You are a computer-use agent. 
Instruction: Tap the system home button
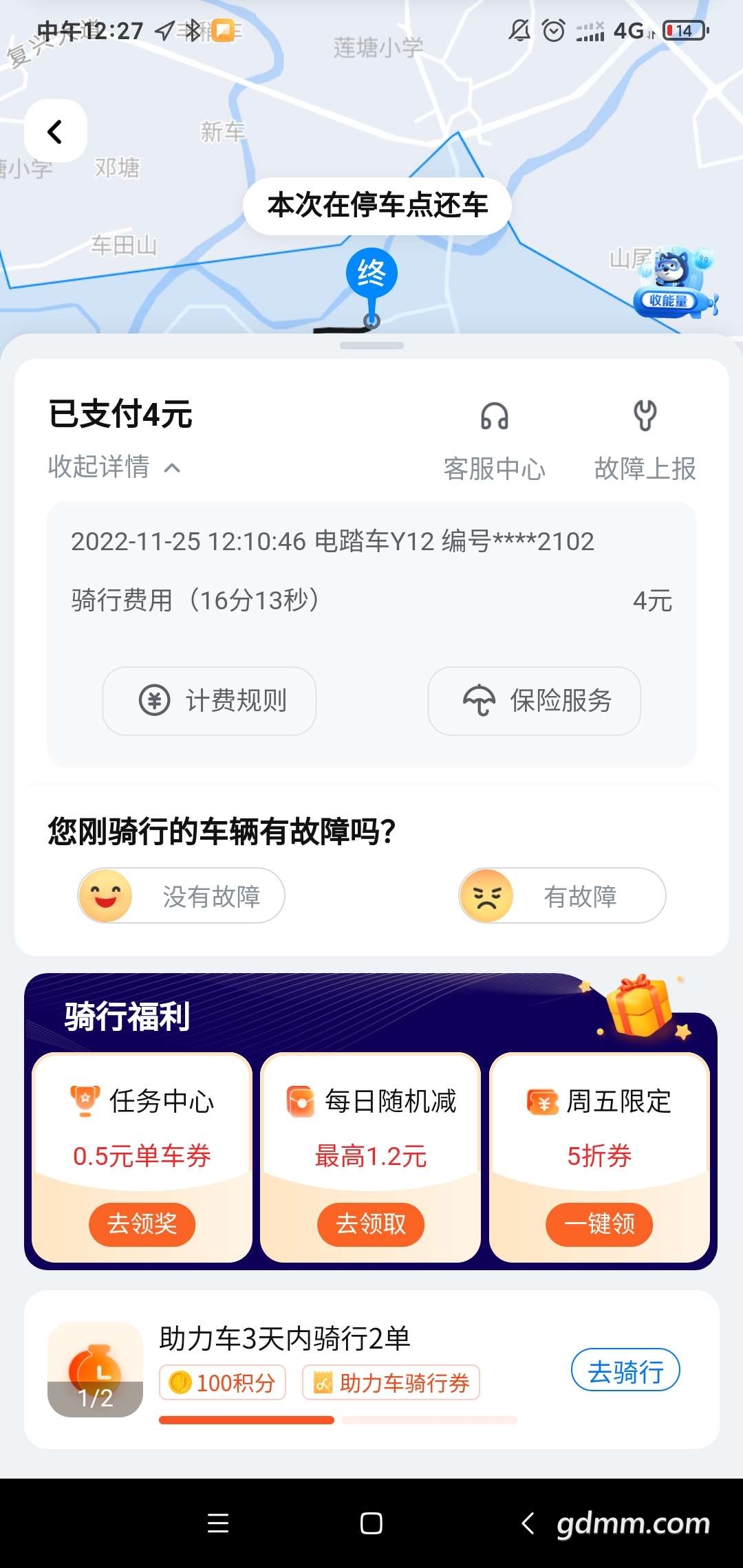371,1523
